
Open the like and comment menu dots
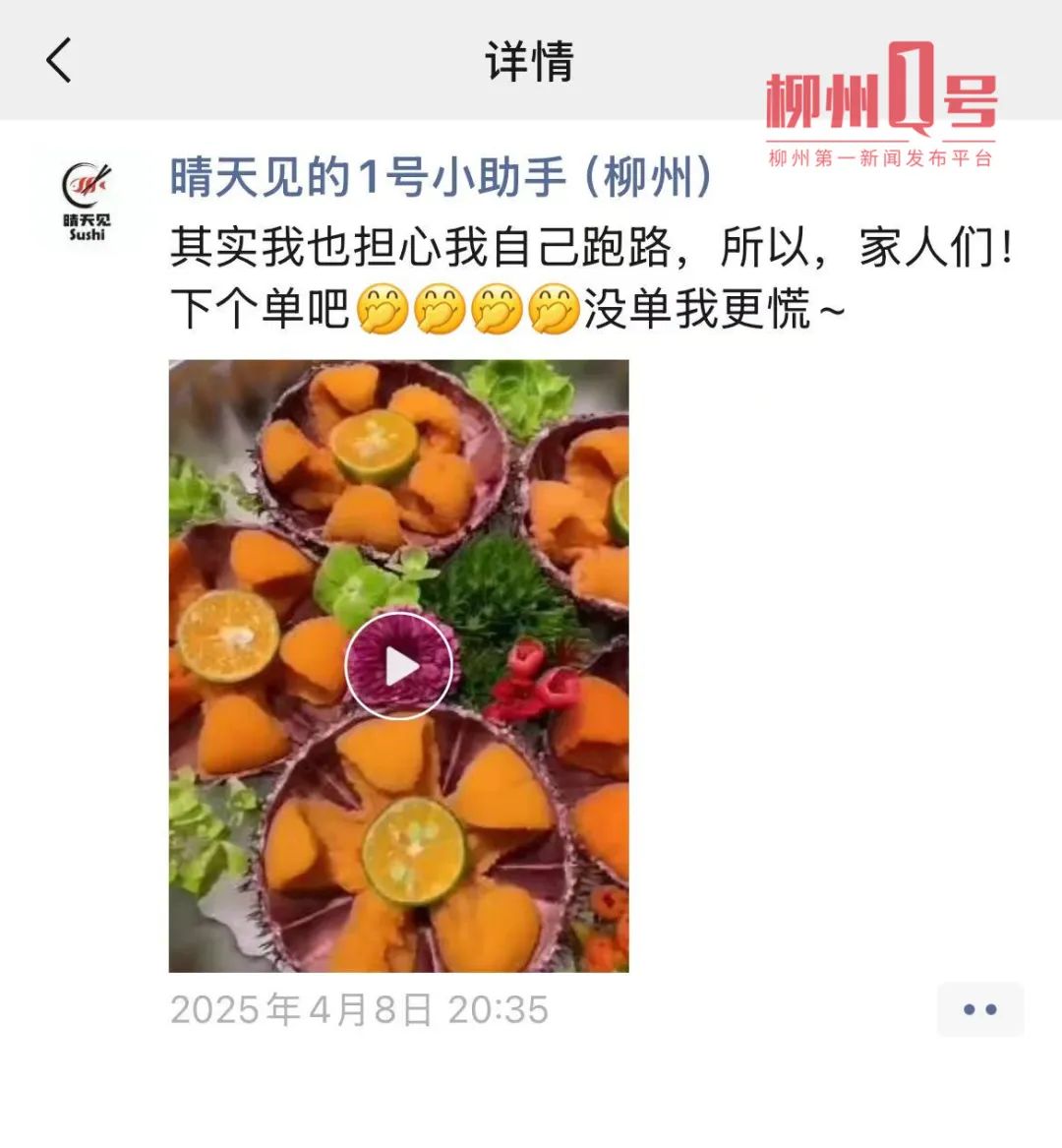coord(979,1009)
